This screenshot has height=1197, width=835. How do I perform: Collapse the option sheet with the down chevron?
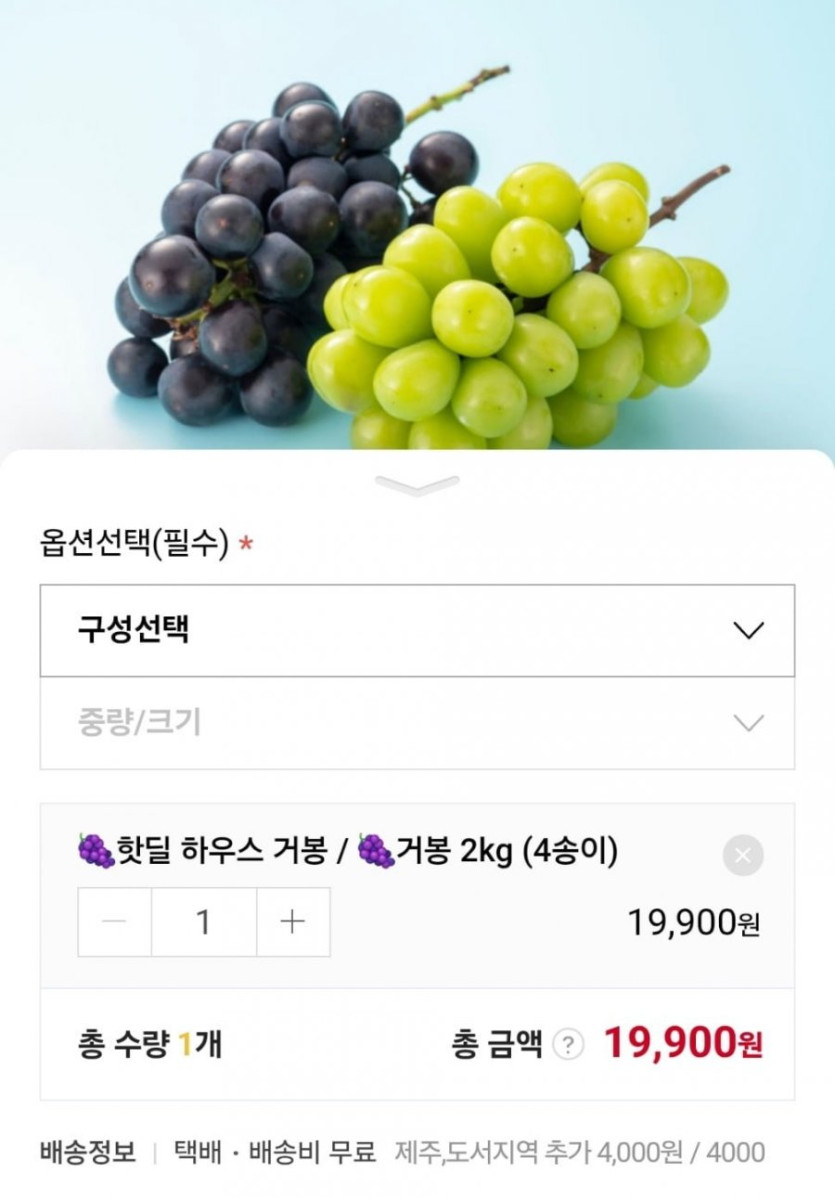417,486
